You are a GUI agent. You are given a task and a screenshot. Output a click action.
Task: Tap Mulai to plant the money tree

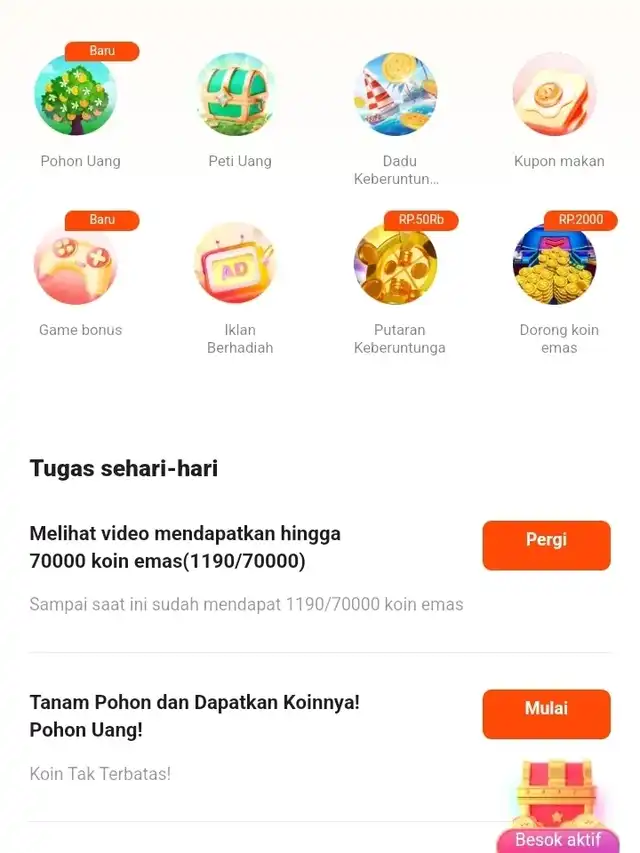click(546, 713)
